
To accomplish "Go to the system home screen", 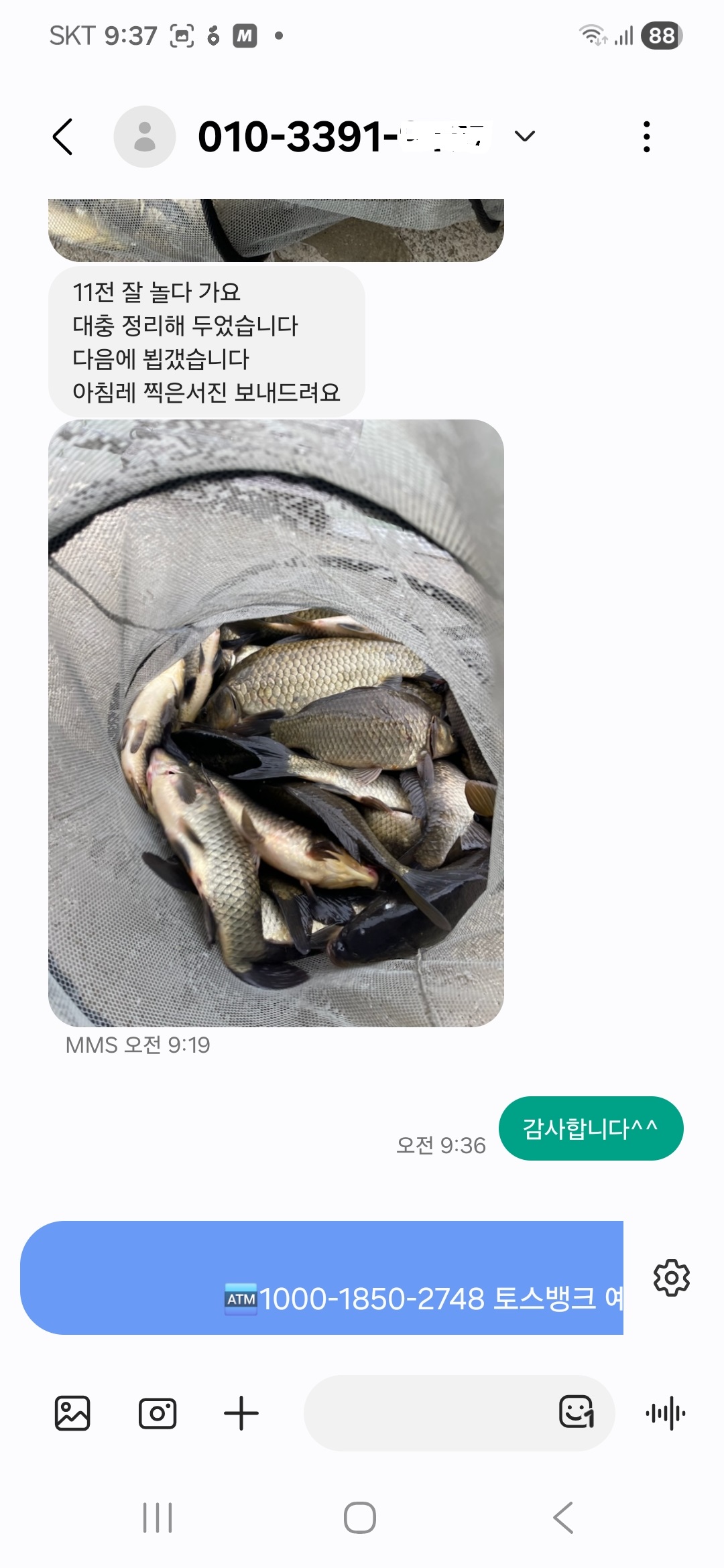I will [360, 1518].
